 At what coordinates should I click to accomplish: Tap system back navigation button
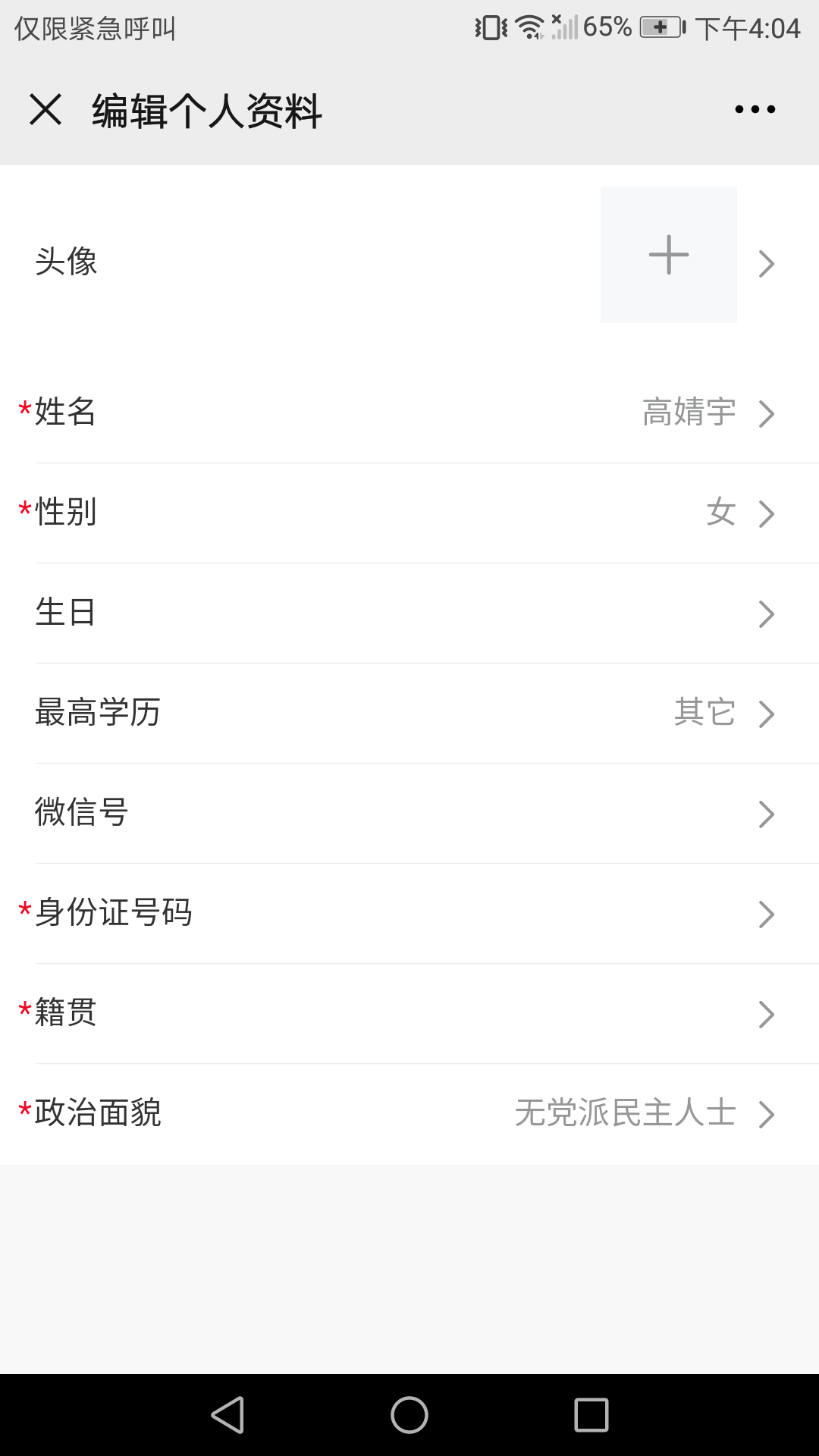coord(227,1415)
